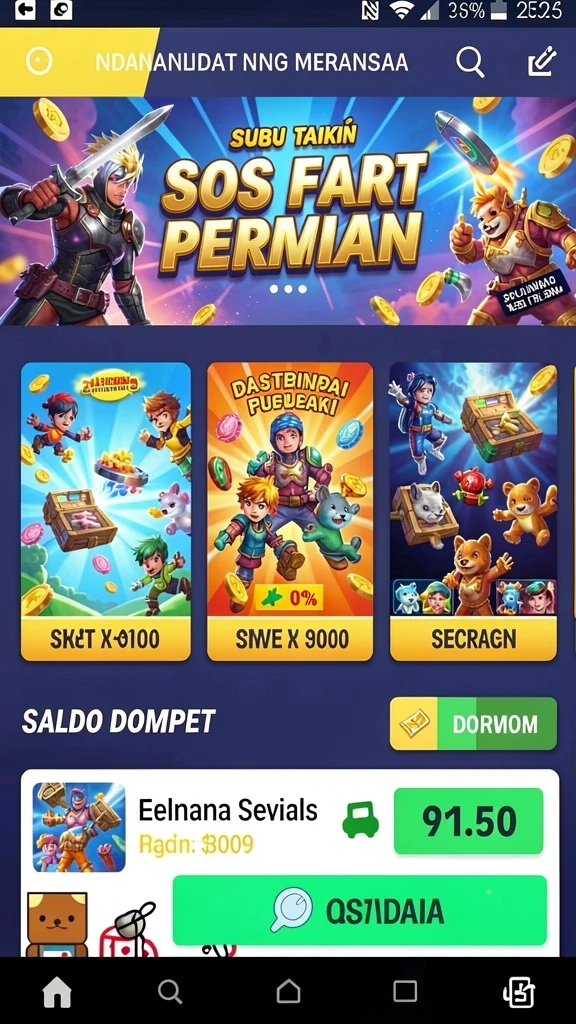Open the SOS FART PERMIAN banner
576x1024 pixels.
point(288,211)
